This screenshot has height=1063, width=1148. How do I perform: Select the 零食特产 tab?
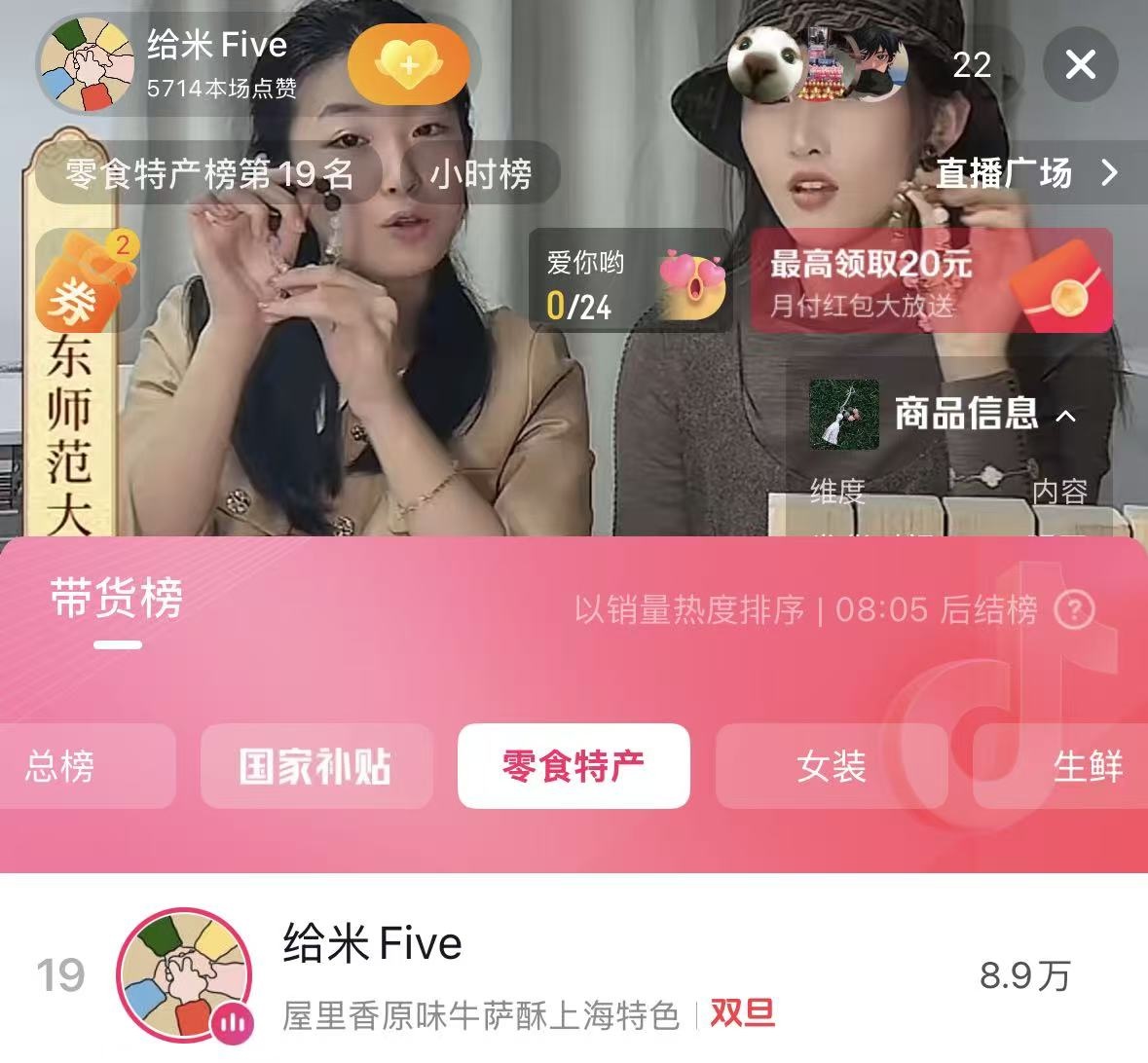[x=574, y=766]
